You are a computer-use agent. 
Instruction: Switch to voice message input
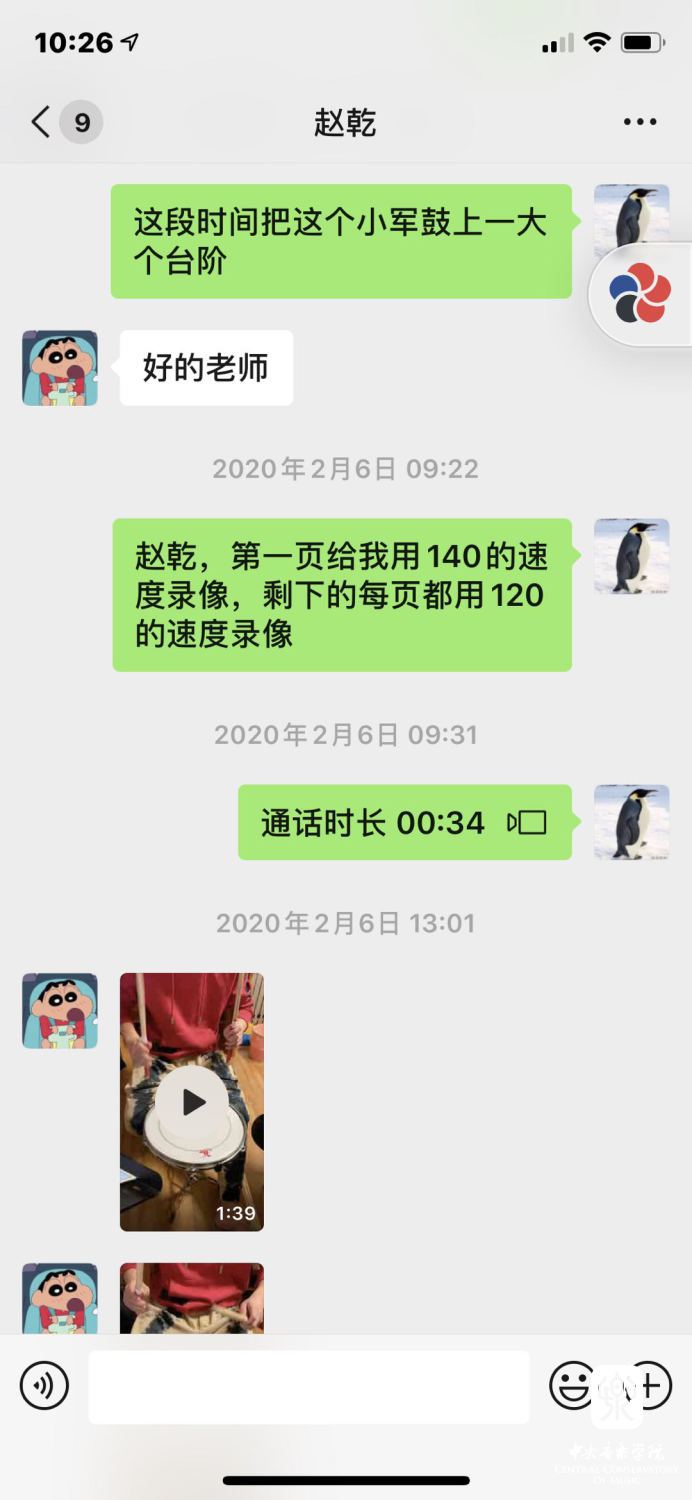point(44,1386)
